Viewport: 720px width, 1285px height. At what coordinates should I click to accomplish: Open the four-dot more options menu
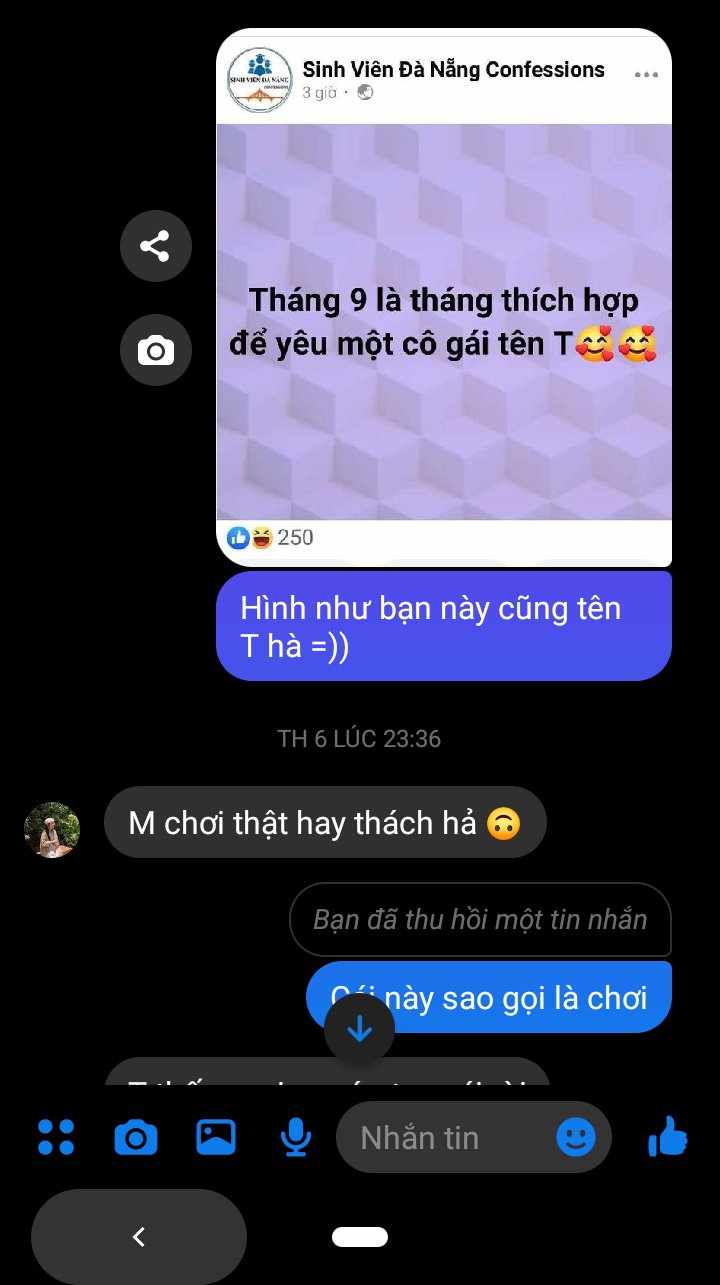[56, 1137]
